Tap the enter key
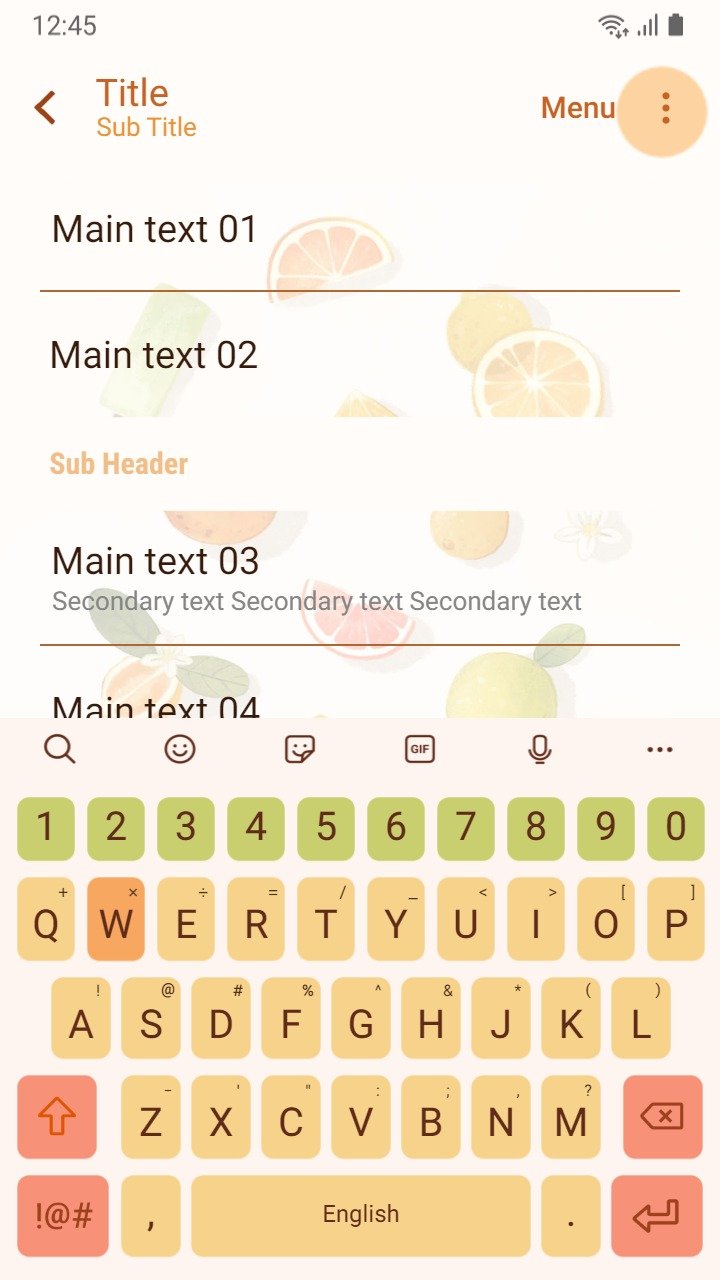 657,1216
